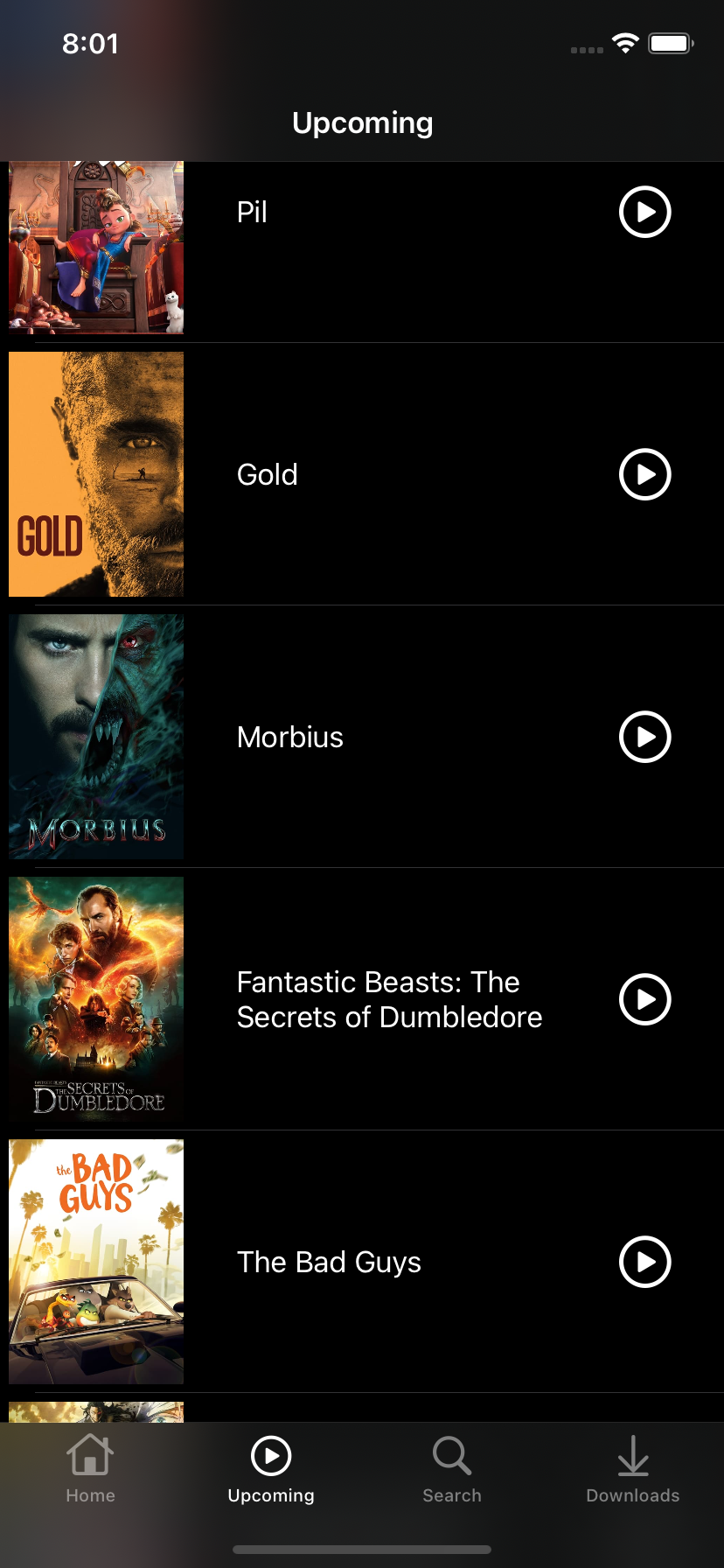
Task: Go to the Home tab
Action: pyautogui.click(x=91, y=1470)
